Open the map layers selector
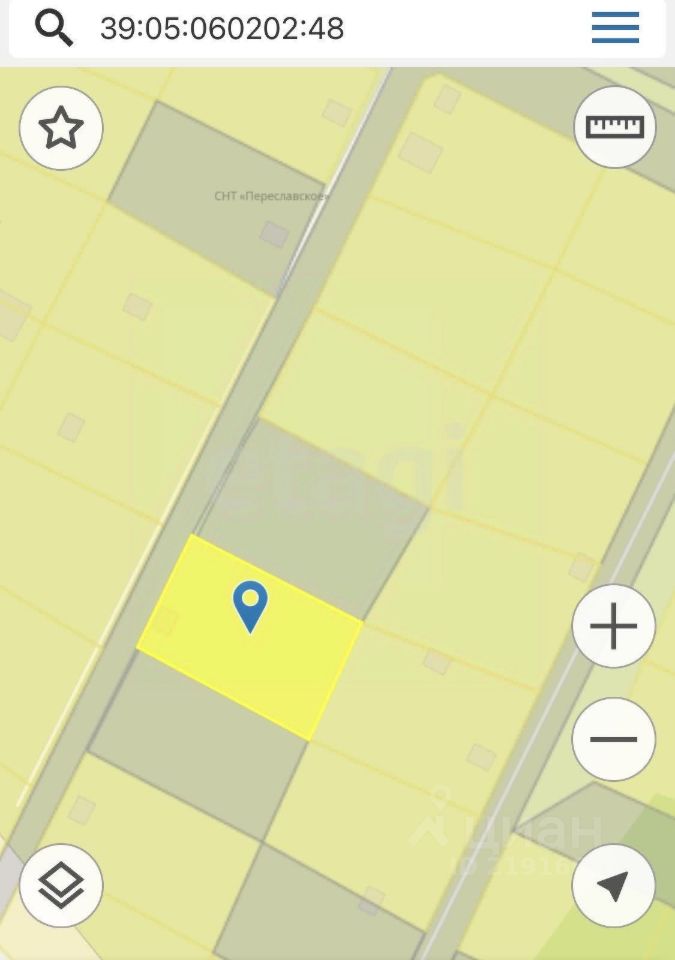675x960 pixels. 61,885
